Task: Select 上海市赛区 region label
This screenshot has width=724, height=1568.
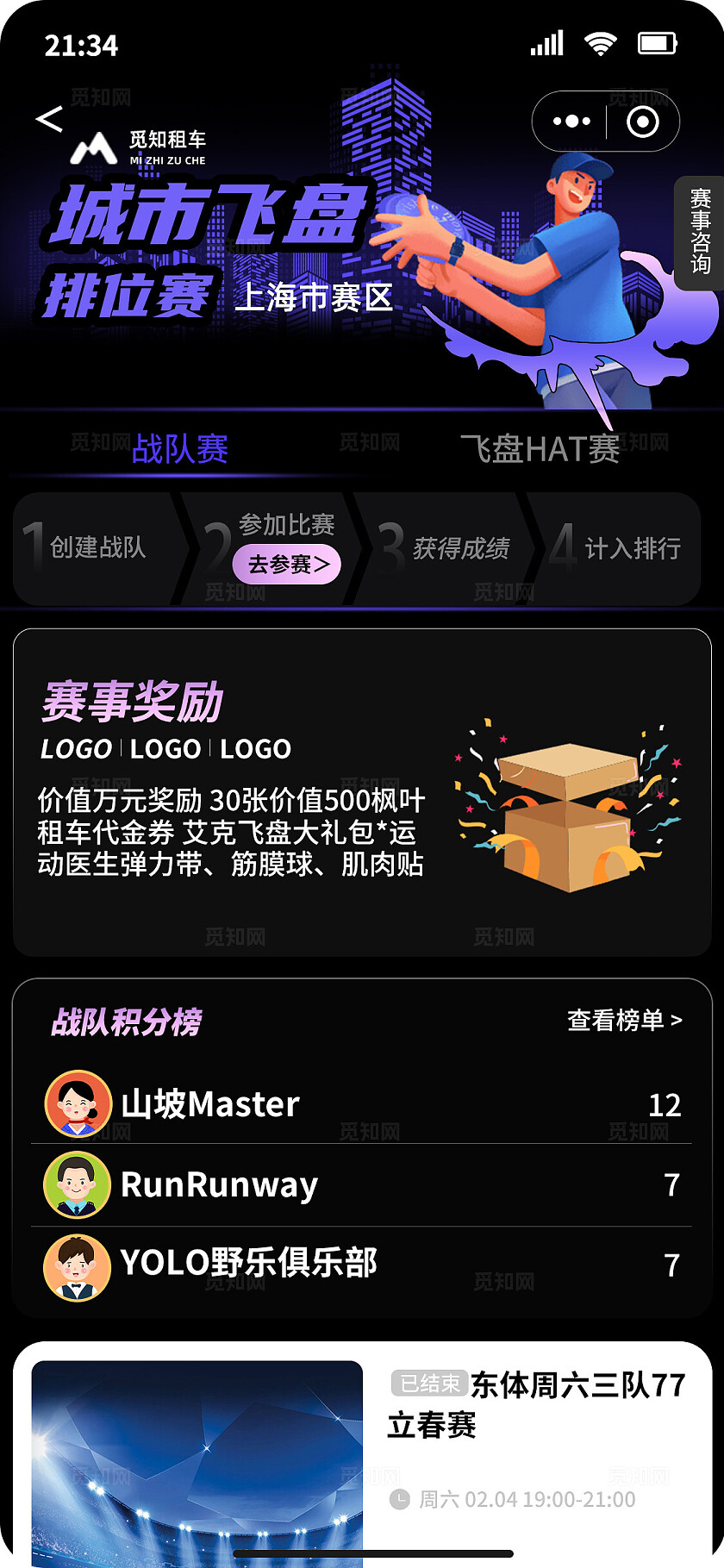Action: pyautogui.click(x=315, y=298)
